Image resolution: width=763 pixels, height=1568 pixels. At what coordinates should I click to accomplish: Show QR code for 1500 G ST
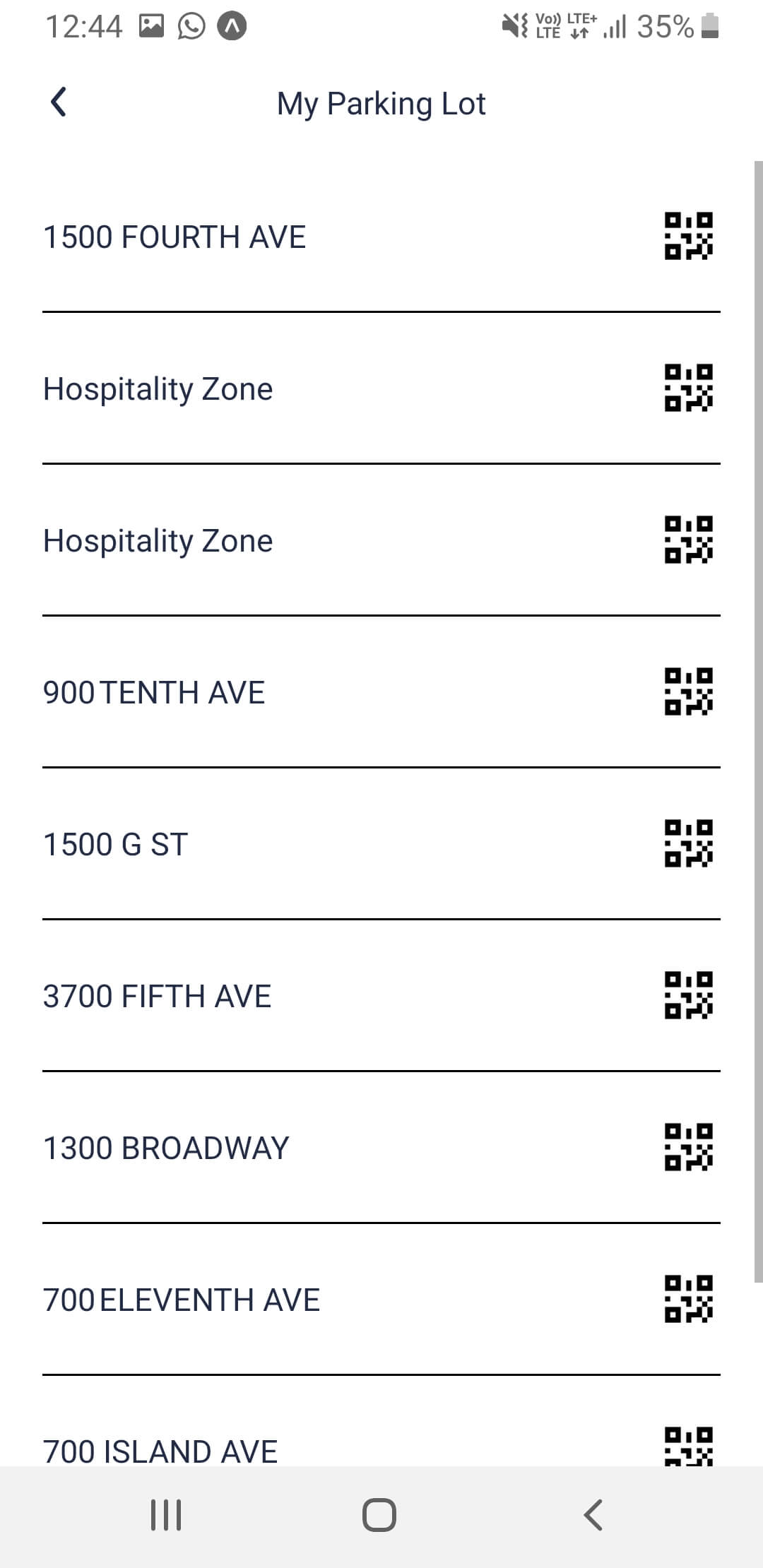click(688, 843)
